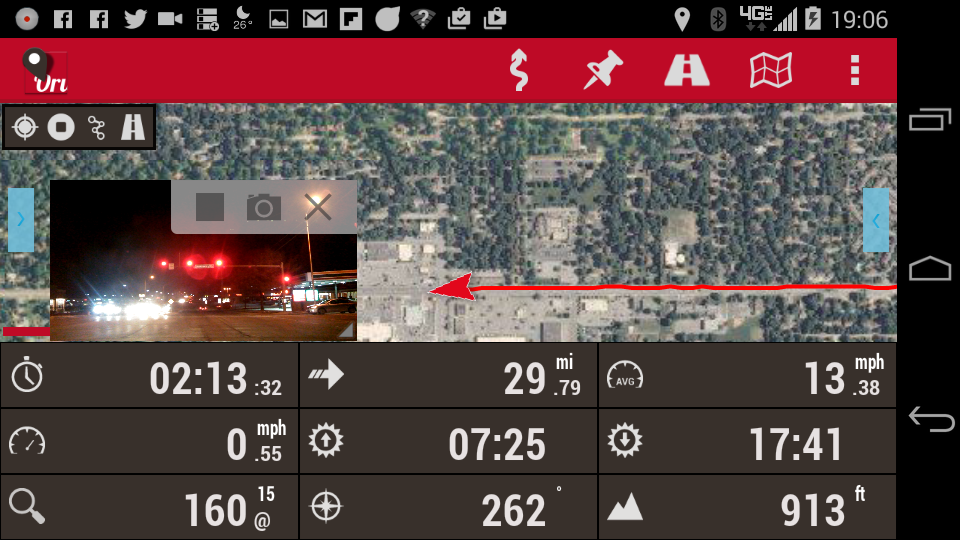Go back with the system back button

(931, 419)
